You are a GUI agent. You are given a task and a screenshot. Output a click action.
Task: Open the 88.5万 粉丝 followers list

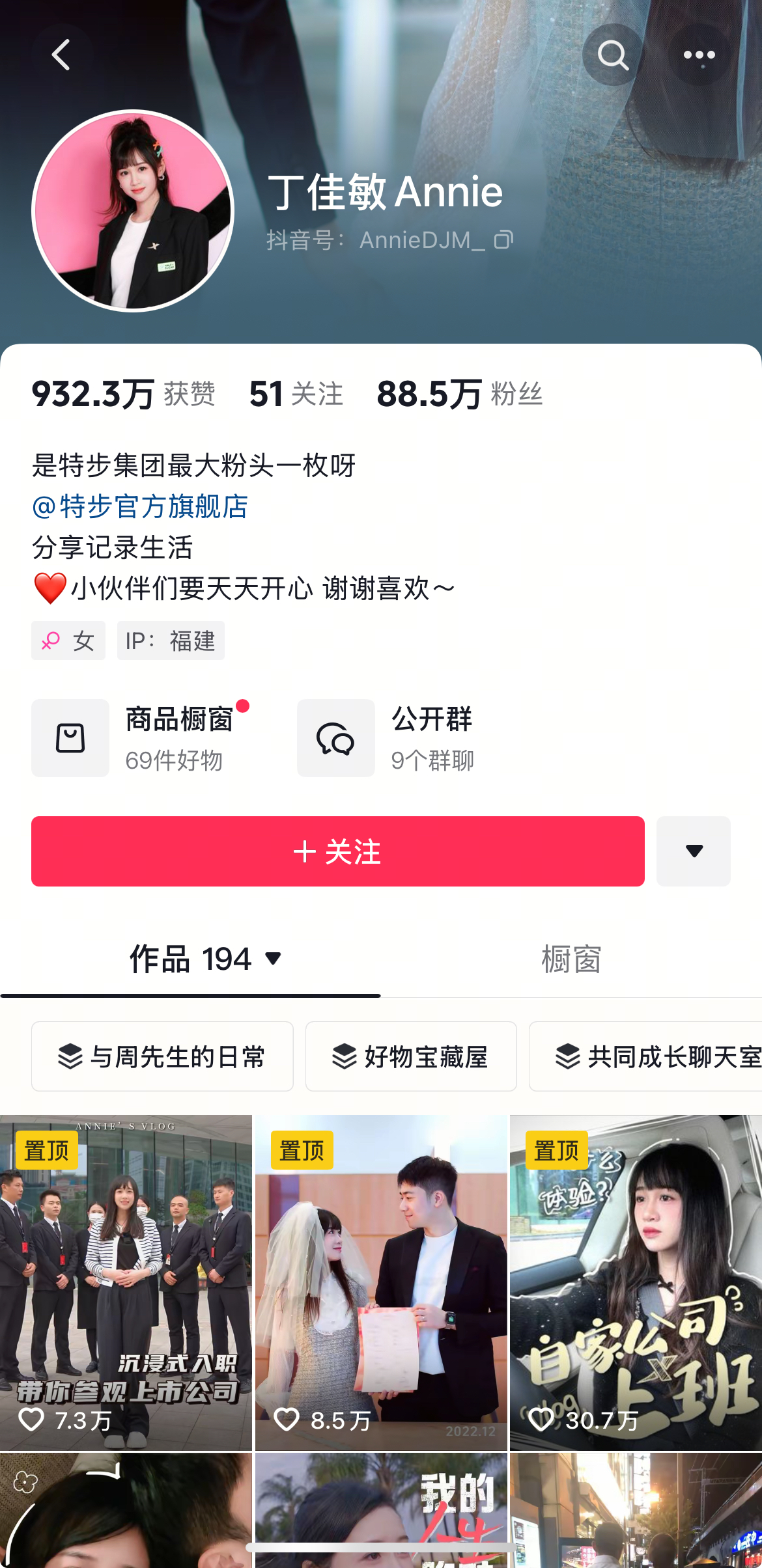[460, 394]
